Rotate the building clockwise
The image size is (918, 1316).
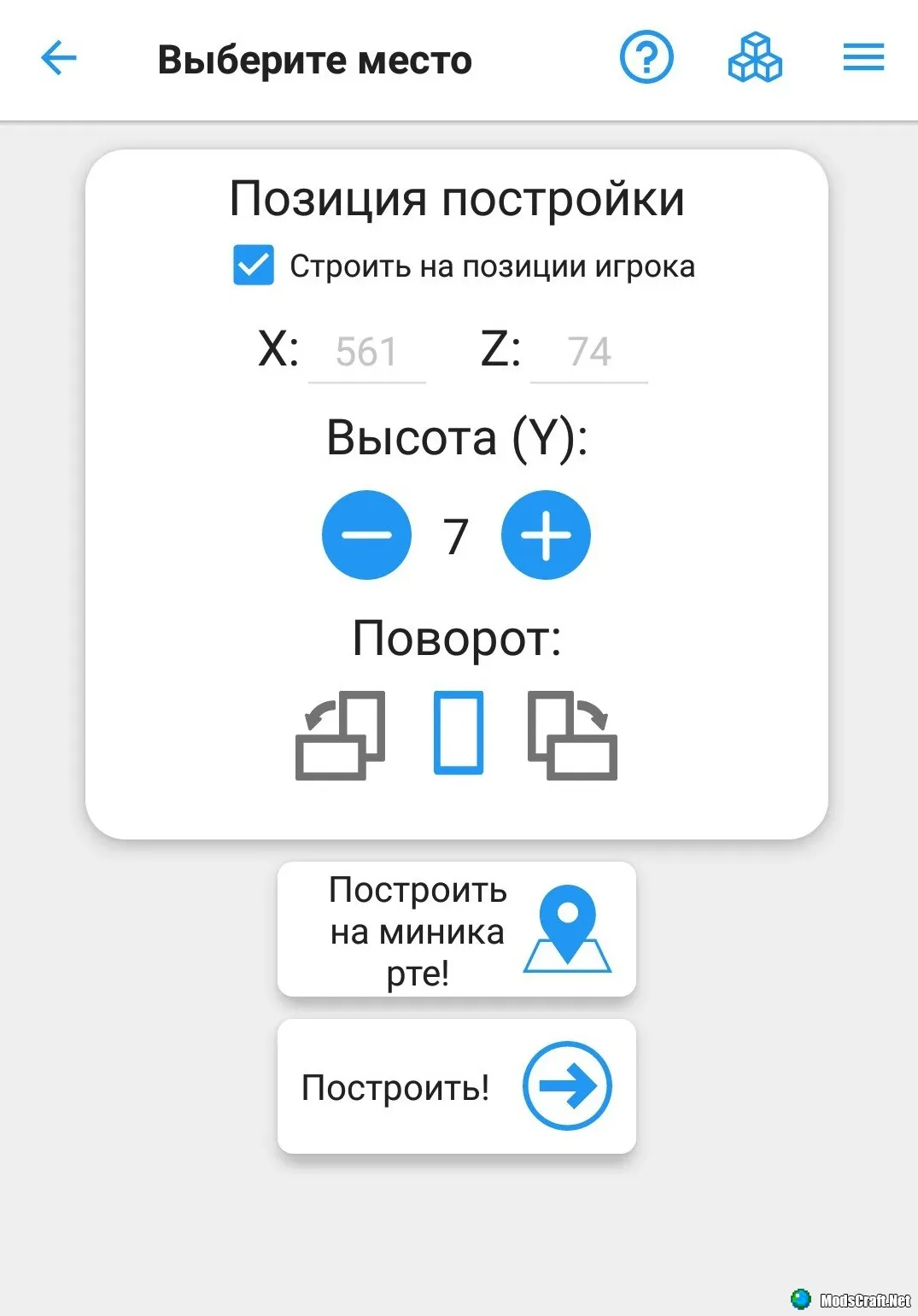(572, 734)
